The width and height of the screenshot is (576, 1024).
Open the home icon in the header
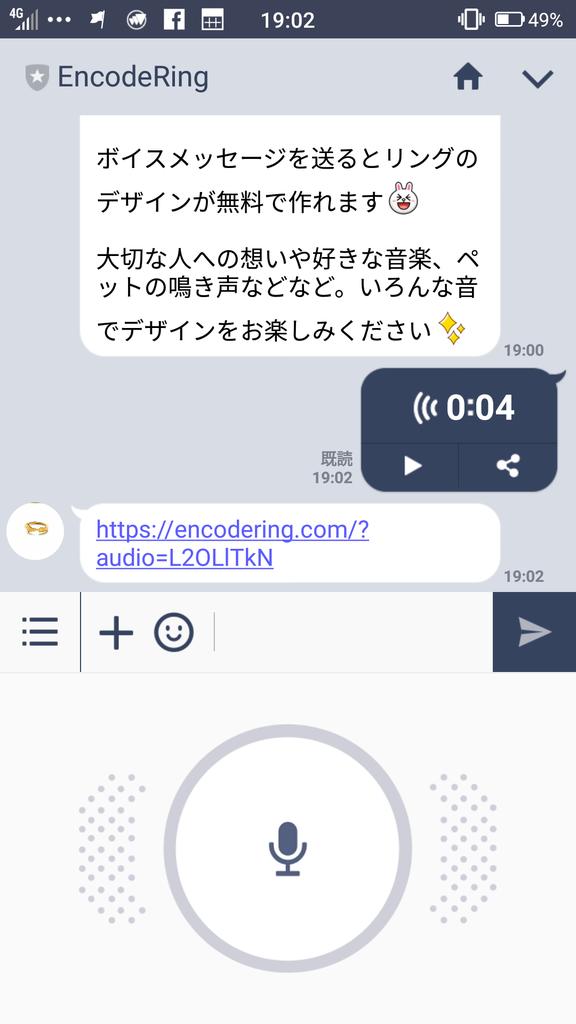click(x=468, y=77)
